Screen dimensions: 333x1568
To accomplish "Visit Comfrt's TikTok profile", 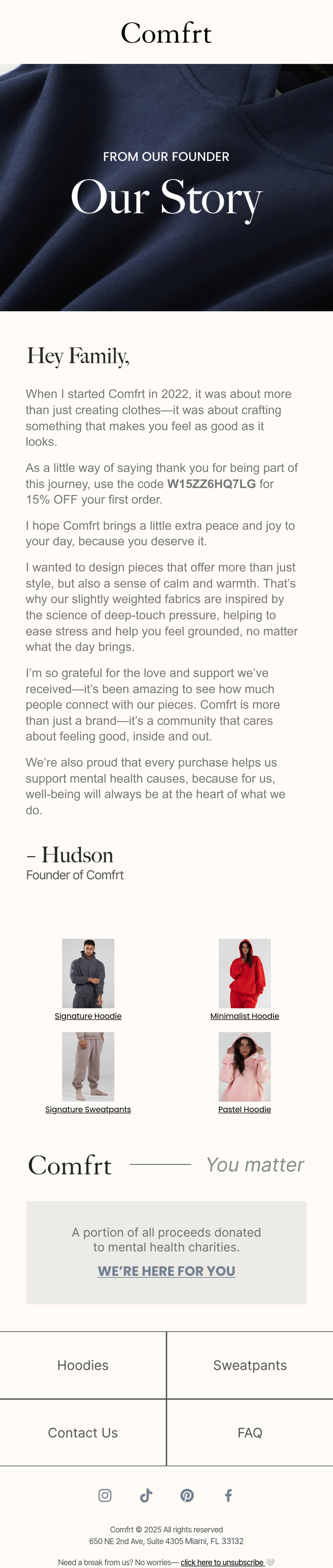I will point(146,1495).
